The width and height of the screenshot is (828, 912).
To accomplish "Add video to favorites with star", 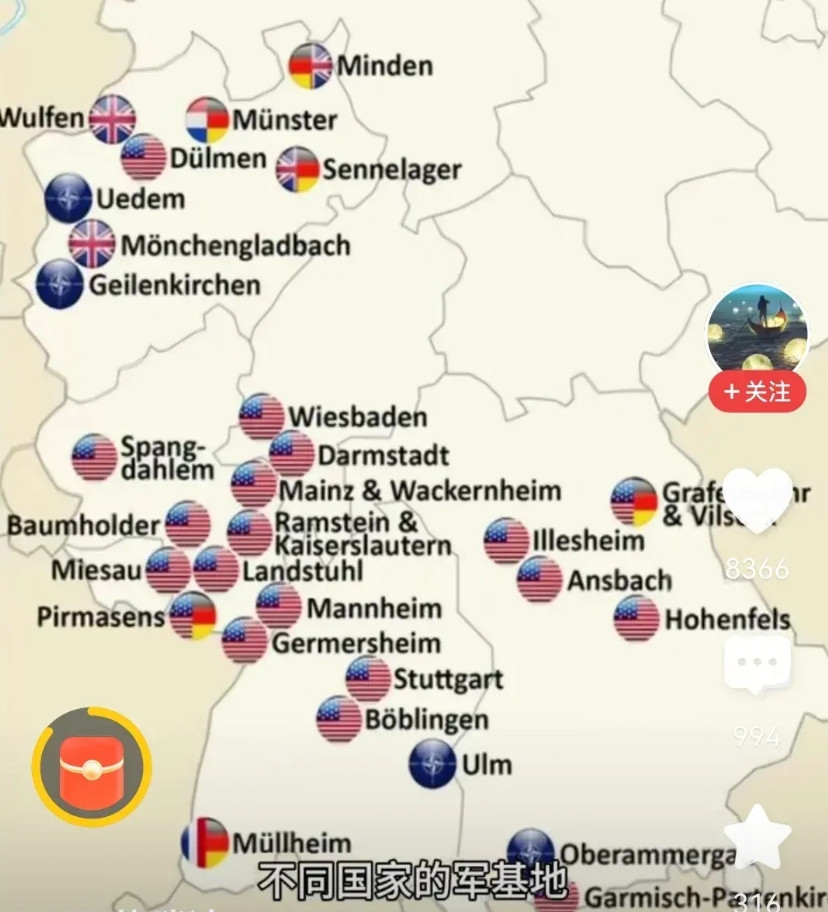I will pyautogui.click(x=757, y=836).
